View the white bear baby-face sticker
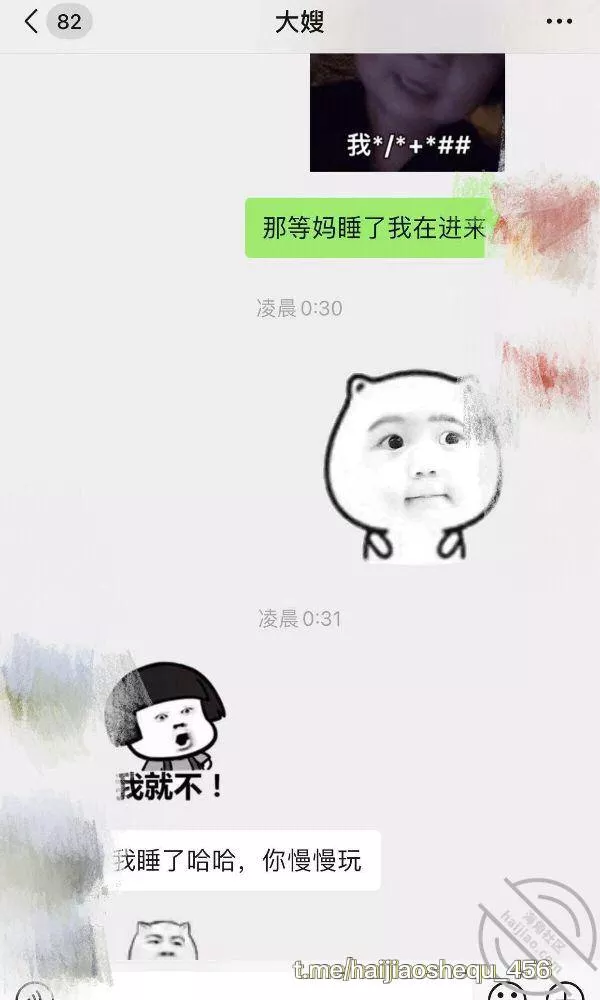 tap(410, 465)
